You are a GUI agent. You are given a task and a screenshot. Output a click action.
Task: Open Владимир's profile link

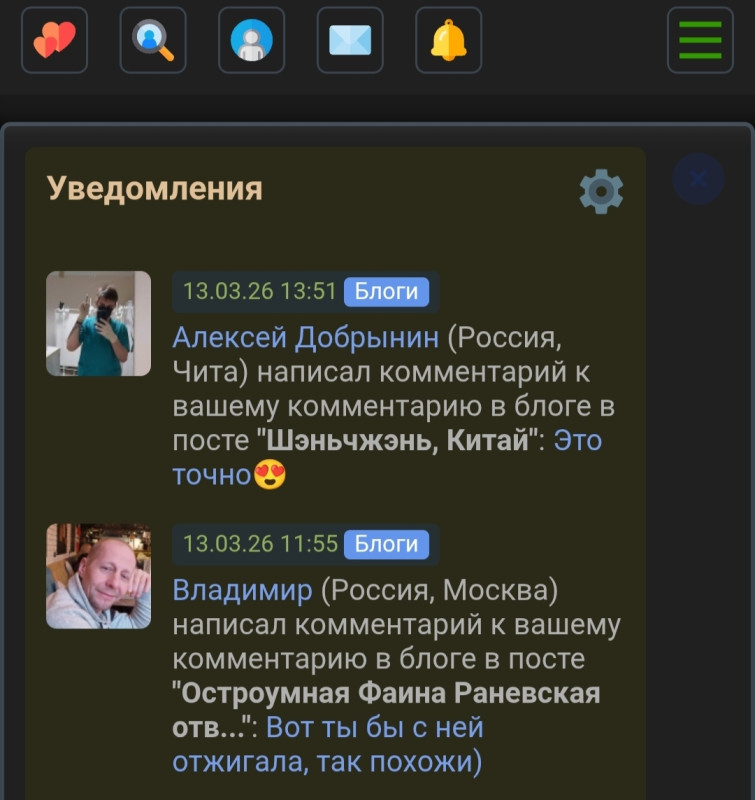(x=243, y=590)
